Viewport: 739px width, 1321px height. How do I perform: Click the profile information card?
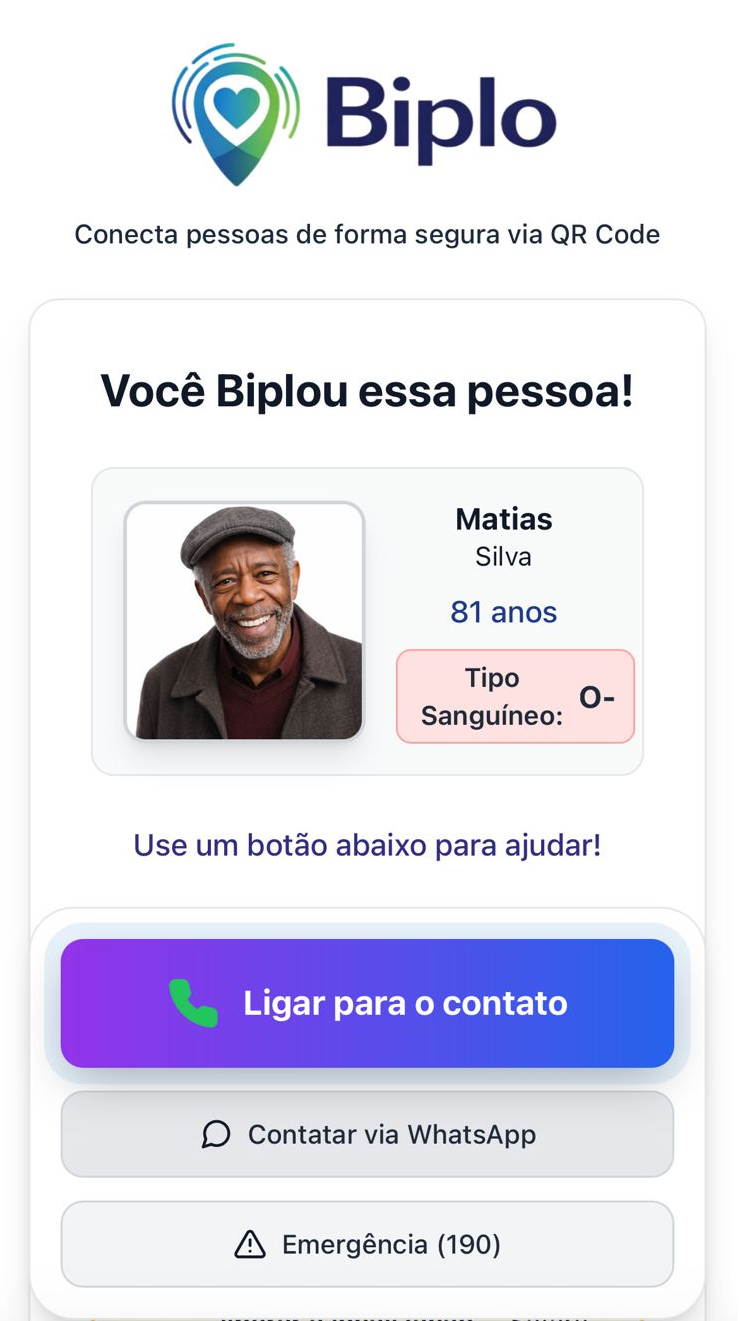coord(368,619)
